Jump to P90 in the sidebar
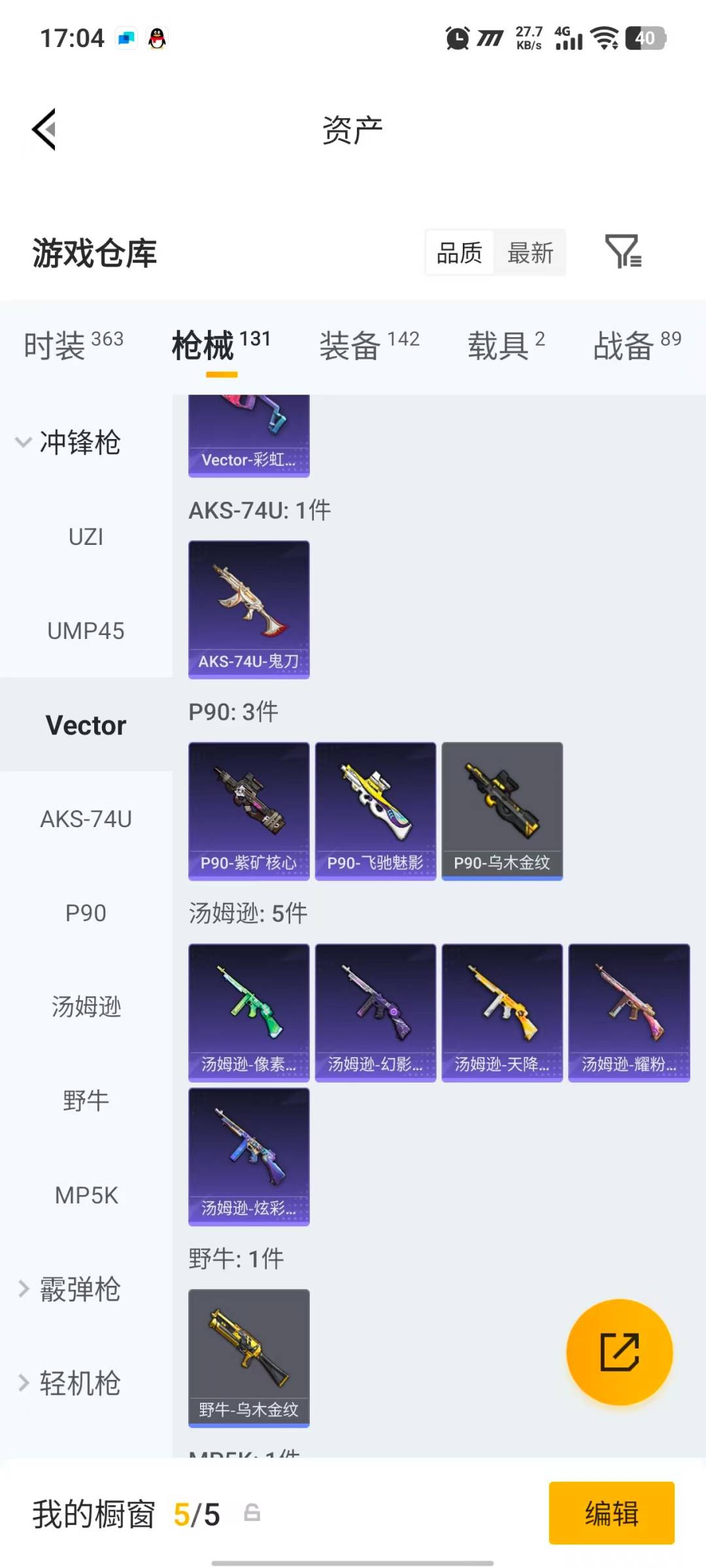 [x=86, y=913]
